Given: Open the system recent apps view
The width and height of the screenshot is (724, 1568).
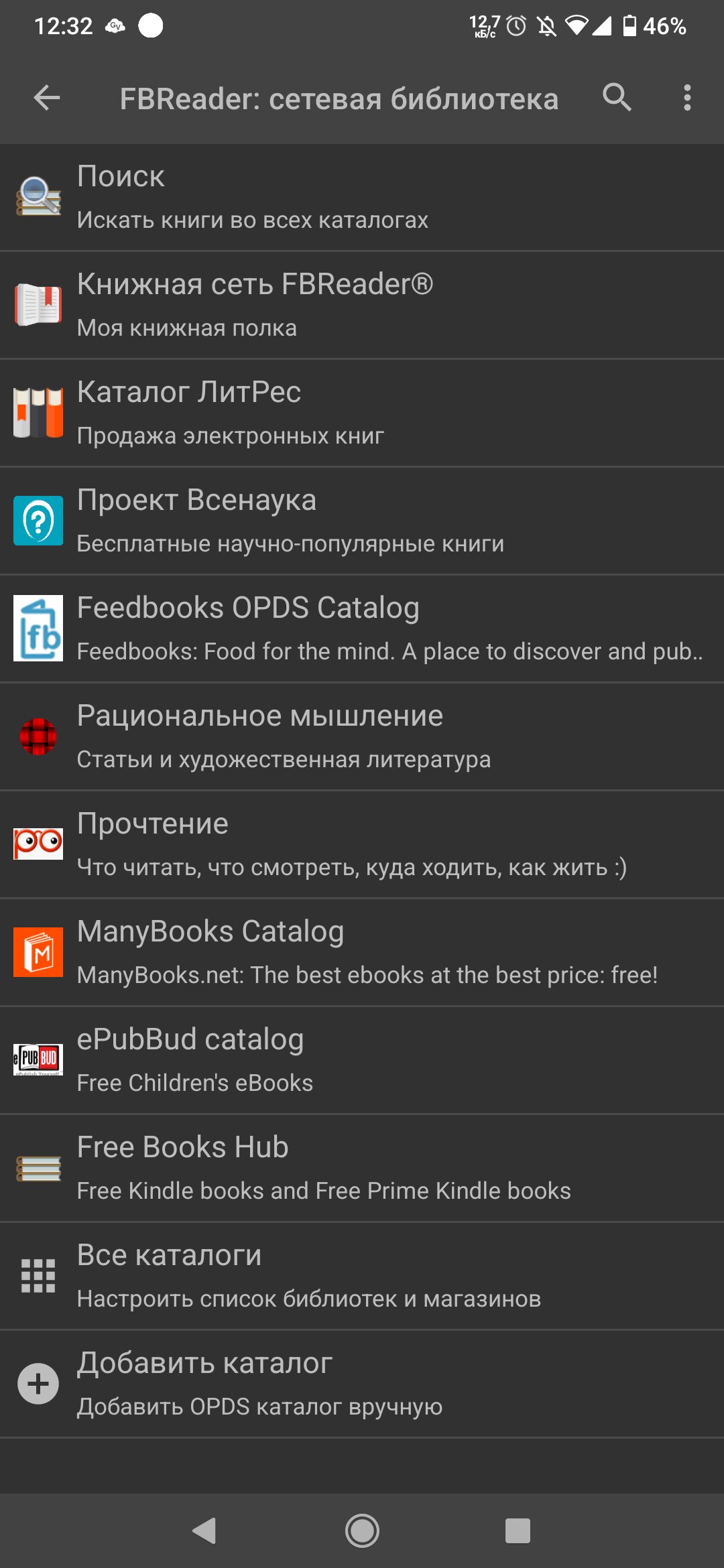Looking at the screenshot, I should click(518, 1530).
